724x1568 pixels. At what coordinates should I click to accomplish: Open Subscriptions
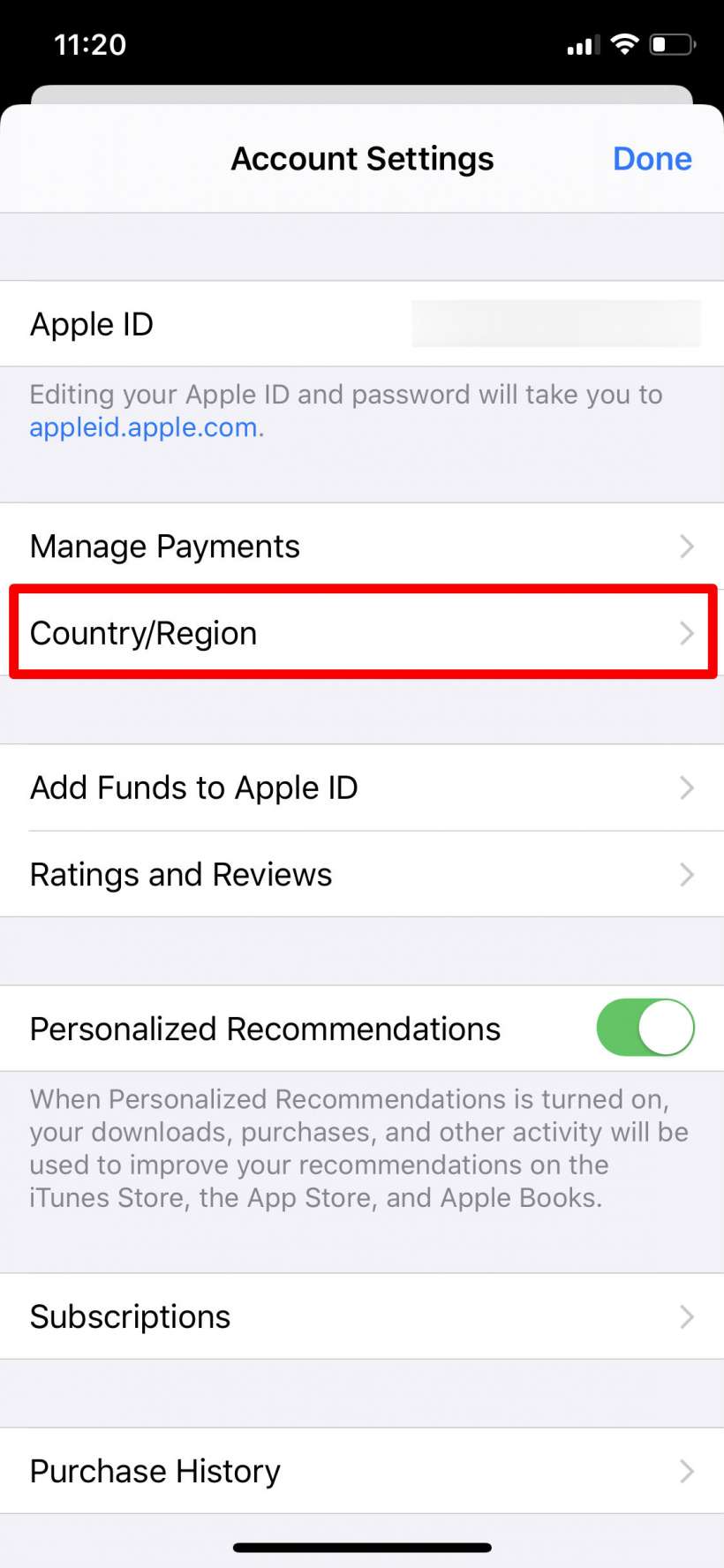(x=362, y=1316)
